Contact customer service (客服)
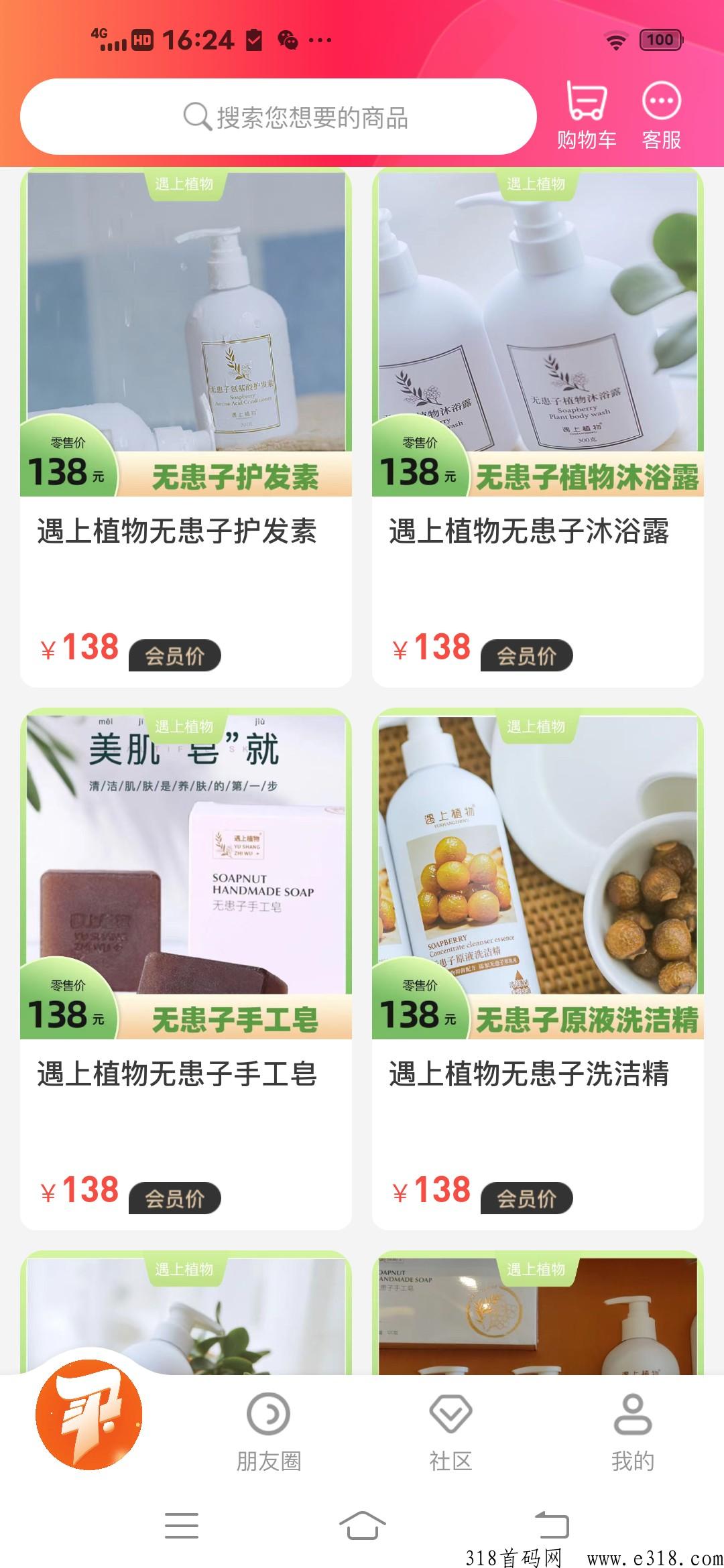The image size is (724, 1568). pyautogui.click(x=661, y=115)
